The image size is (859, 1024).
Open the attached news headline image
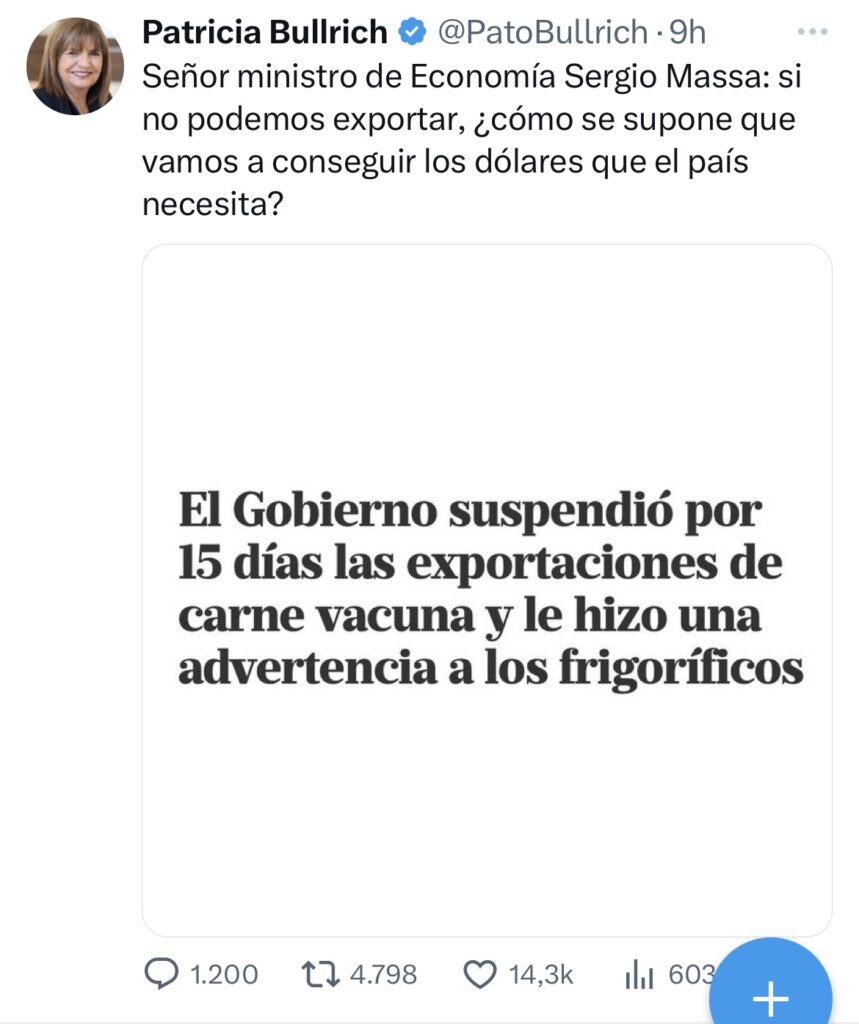pyautogui.click(x=487, y=590)
